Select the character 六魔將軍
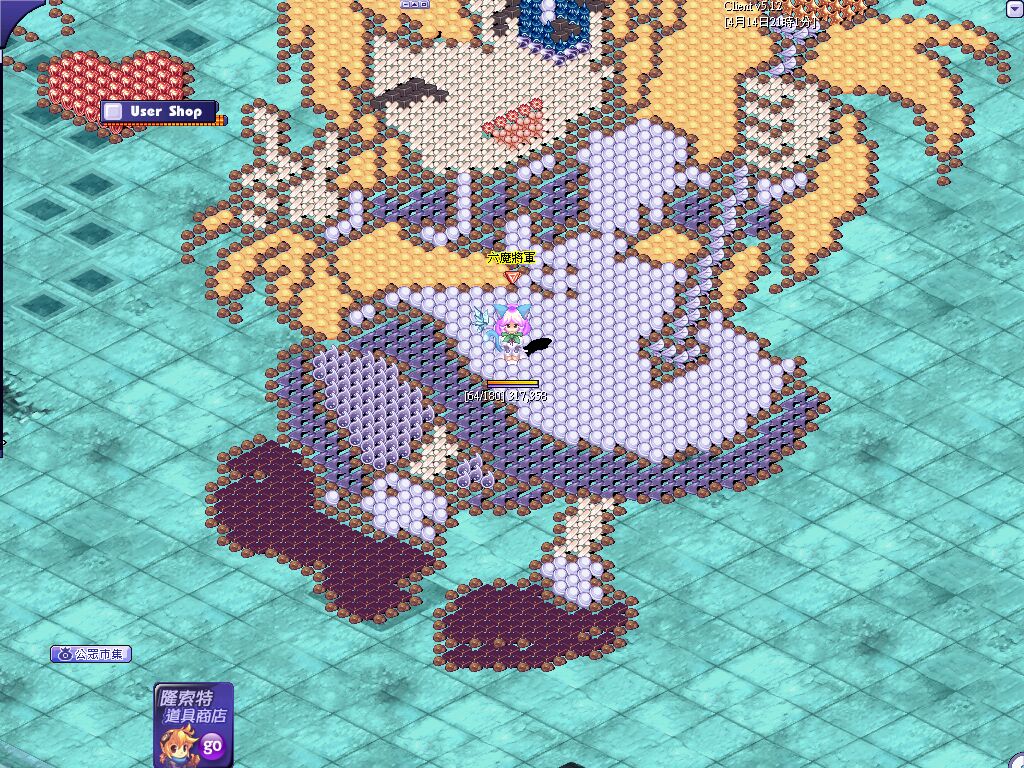Image resolution: width=1024 pixels, height=768 pixels. pos(511,331)
